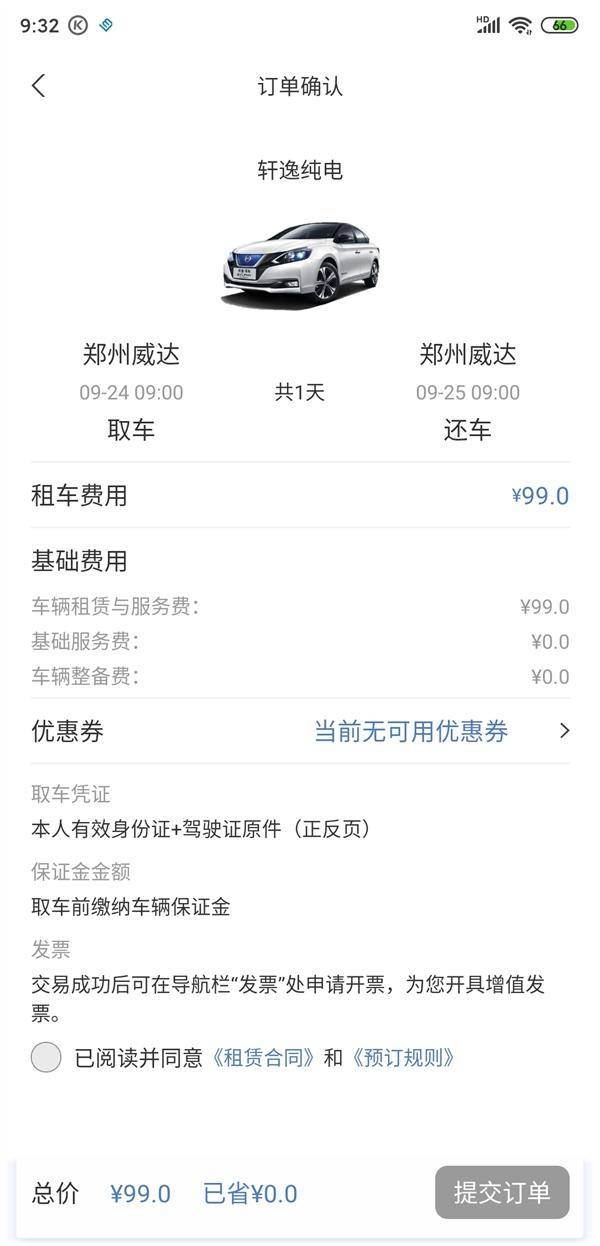Open the 优惠券 coupon row
This screenshot has width=600, height=1246.
click(x=300, y=731)
